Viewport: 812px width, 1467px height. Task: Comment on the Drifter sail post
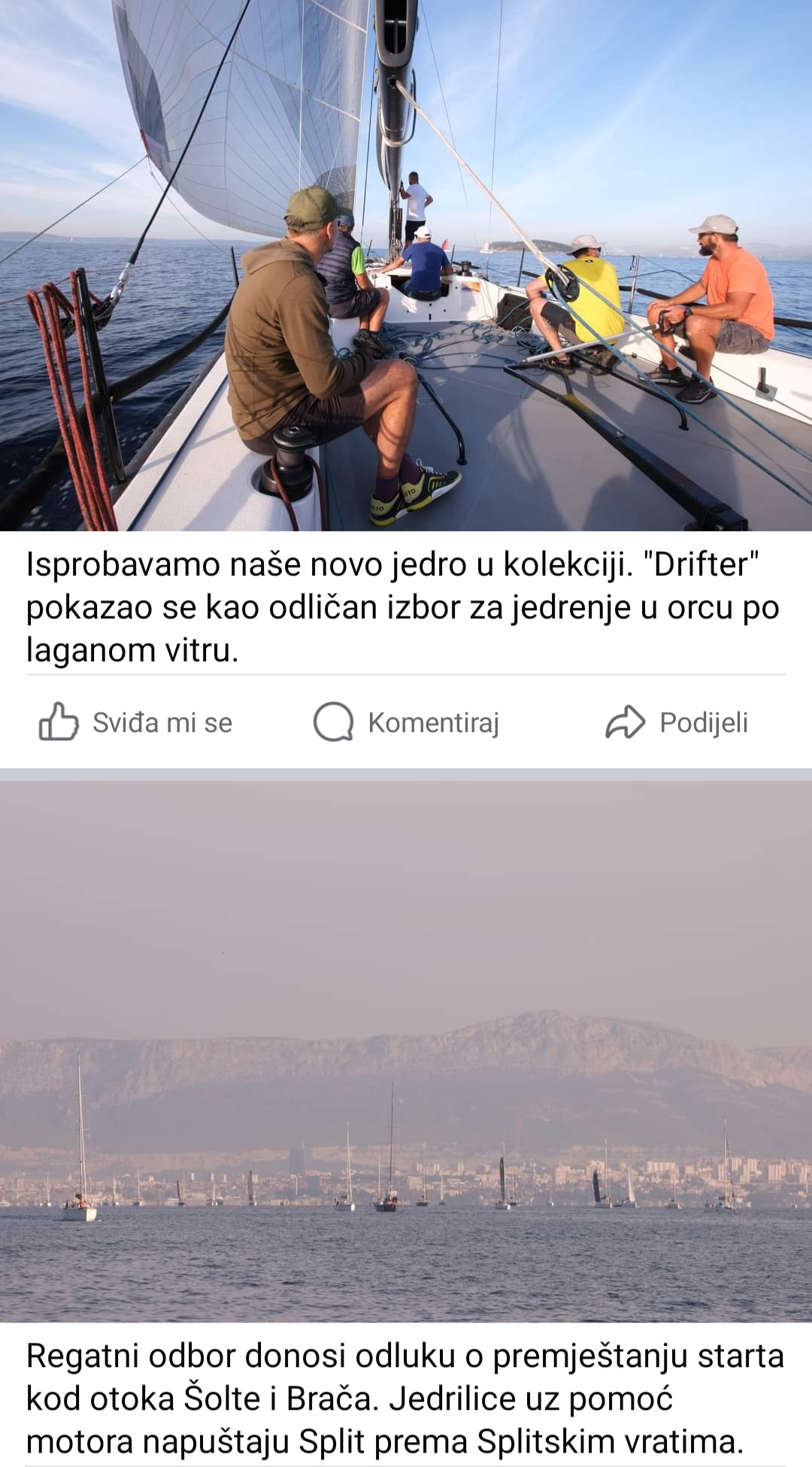407,722
